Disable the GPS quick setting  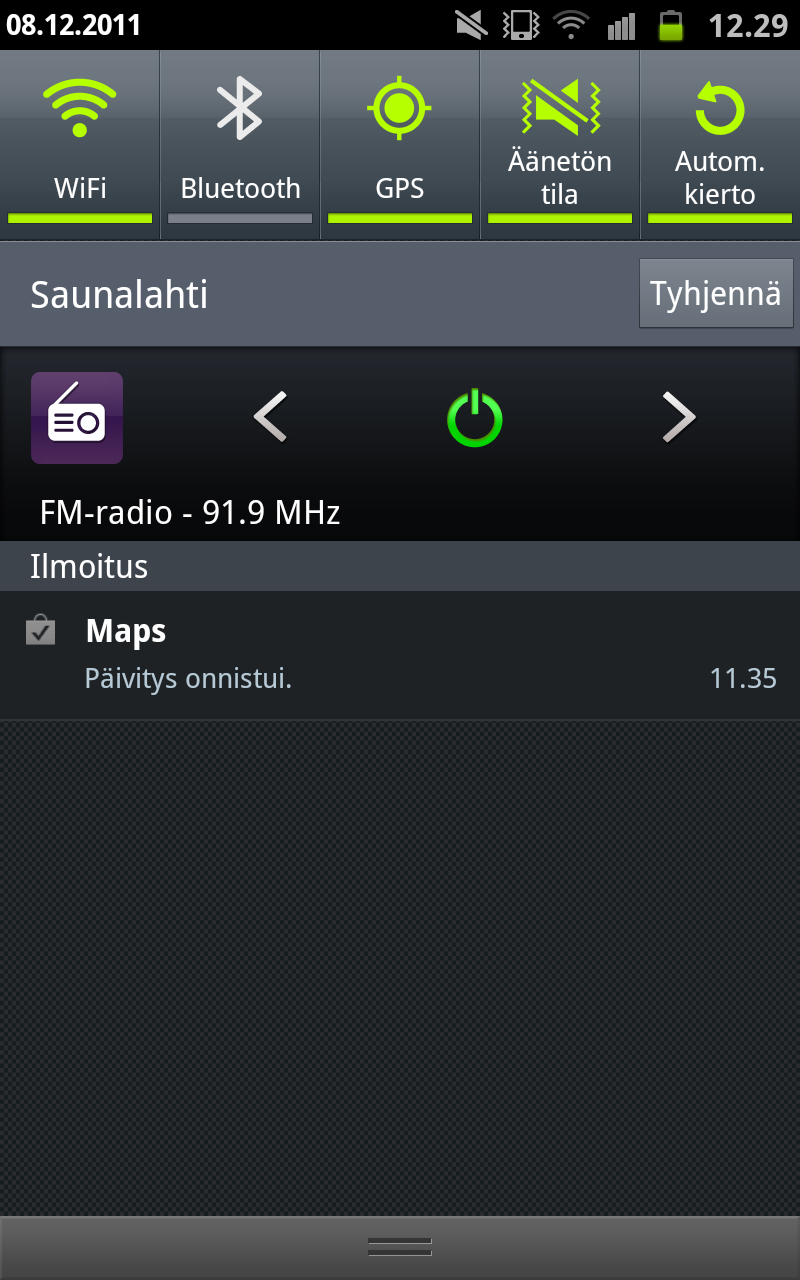tap(400, 144)
